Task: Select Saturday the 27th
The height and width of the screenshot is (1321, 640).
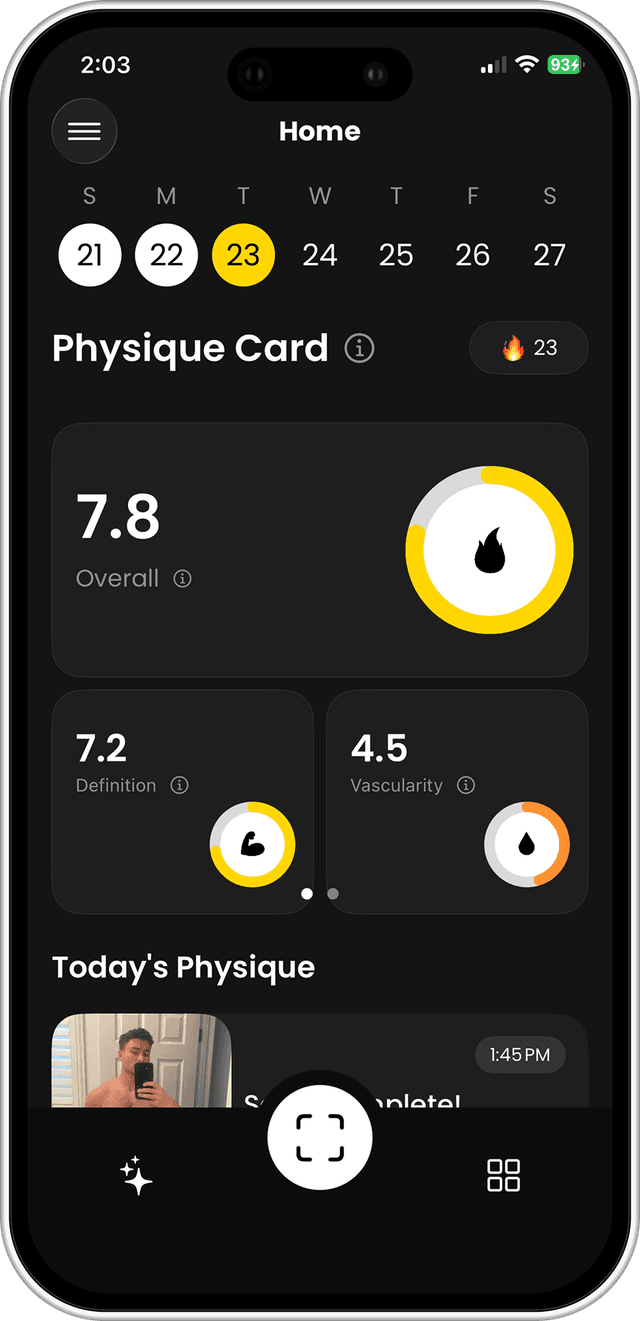Action: 549,255
